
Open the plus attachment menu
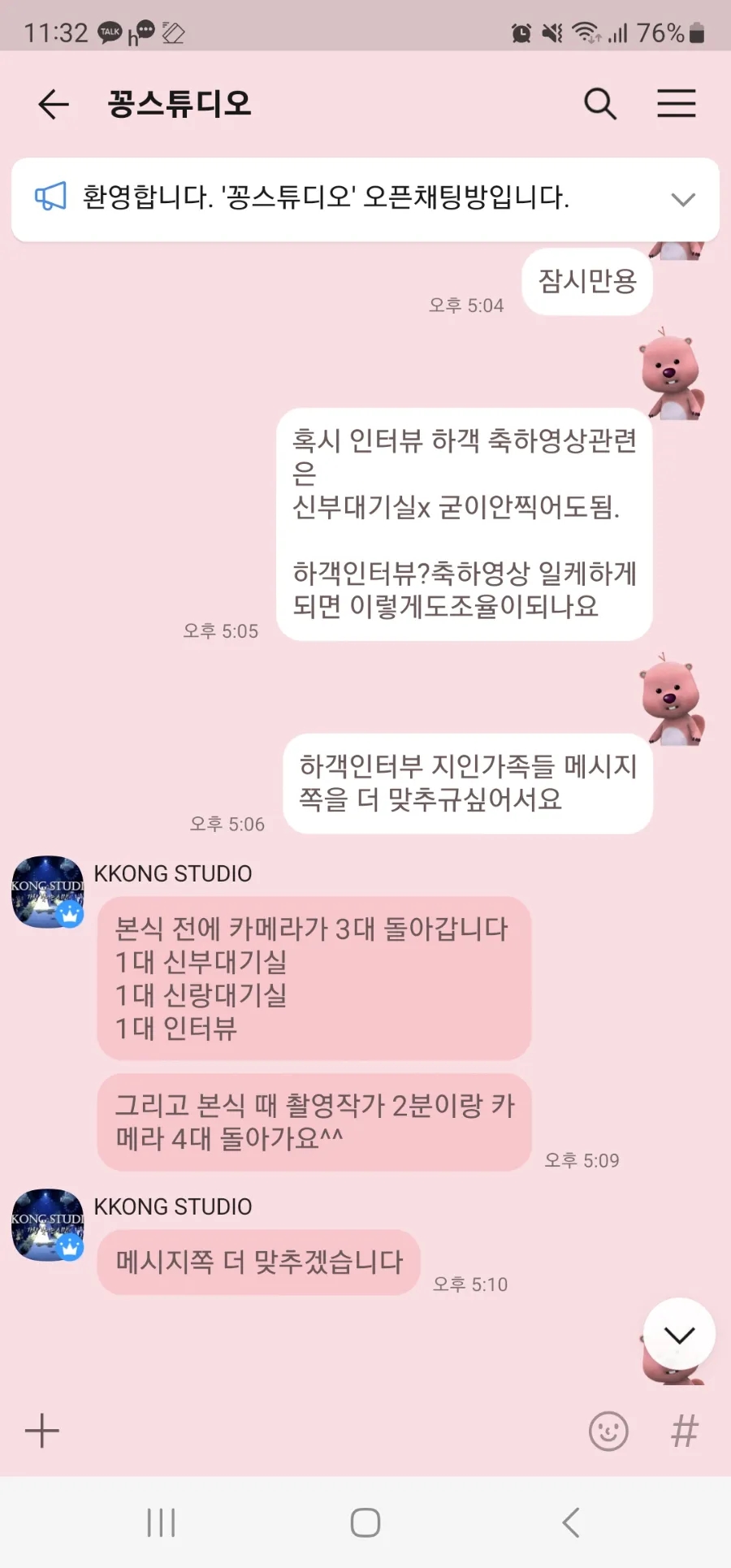(x=42, y=1431)
